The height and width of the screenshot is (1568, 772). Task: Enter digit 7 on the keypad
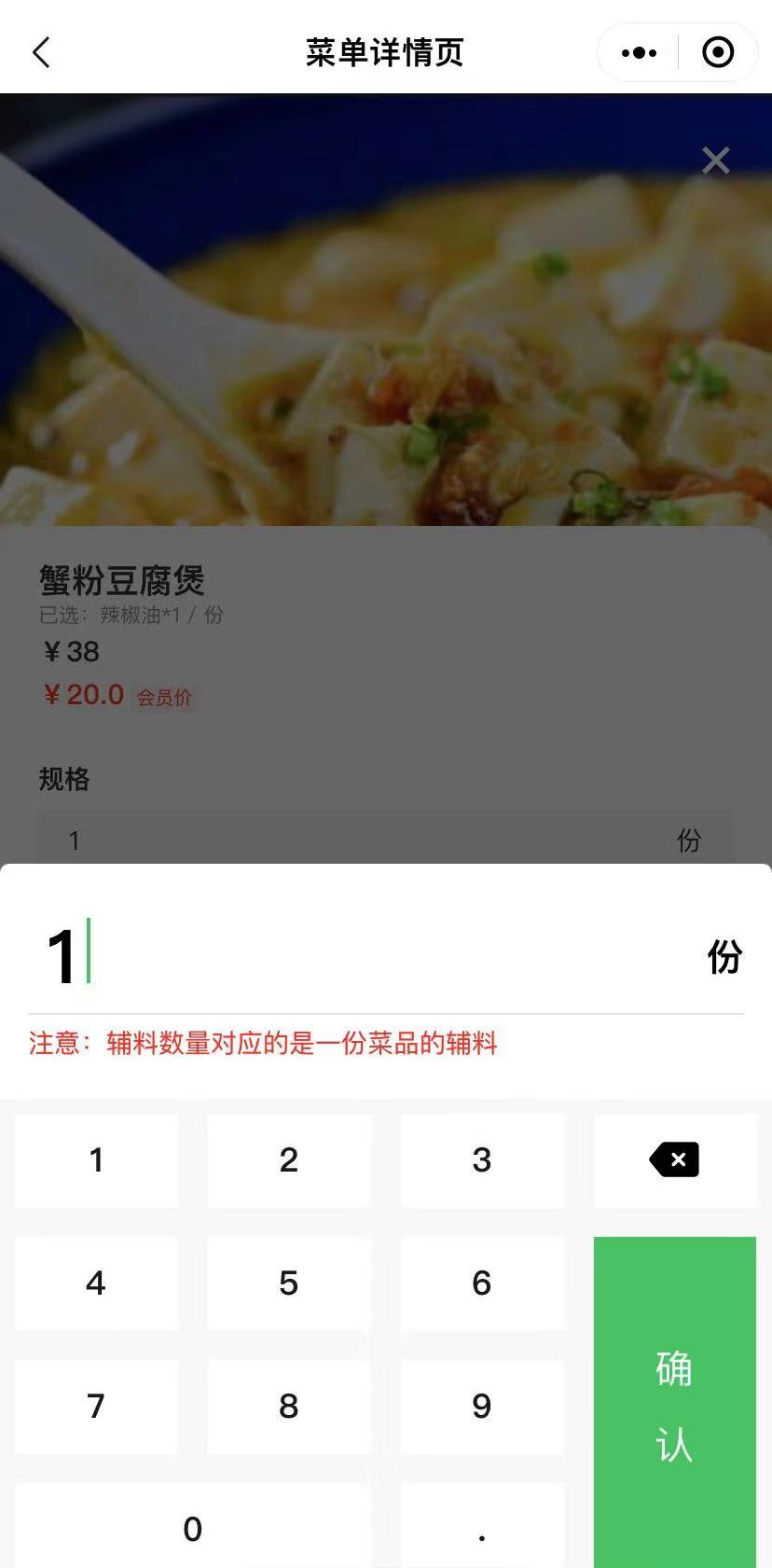(96, 1407)
